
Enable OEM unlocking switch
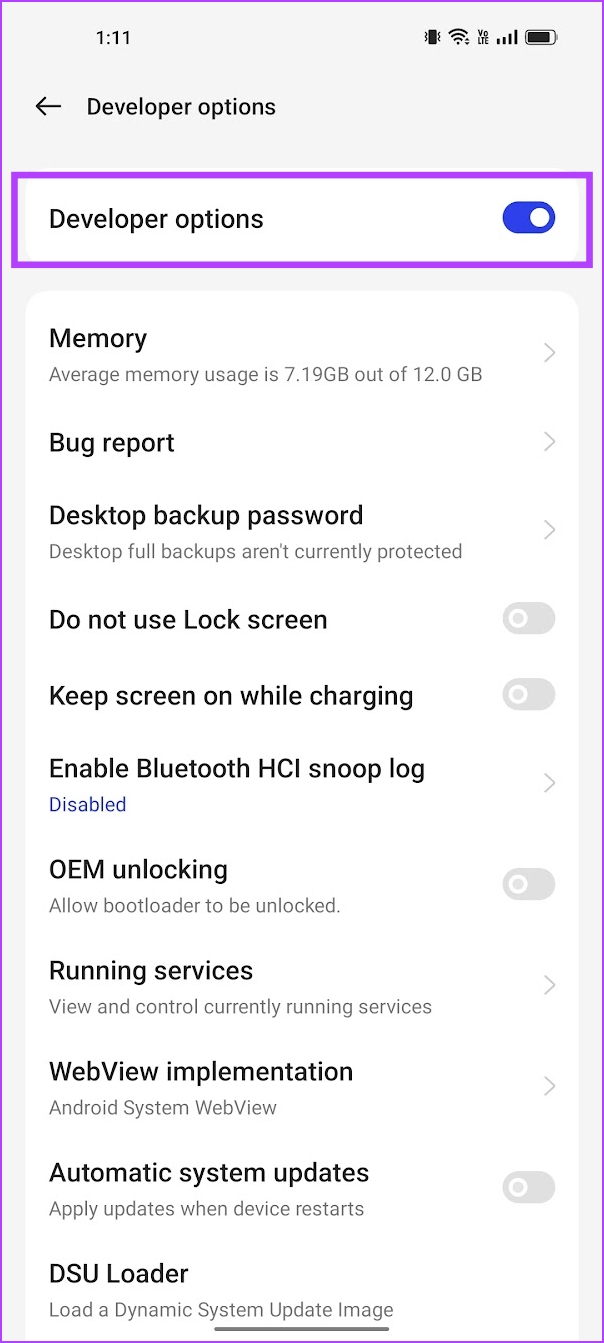click(x=528, y=884)
